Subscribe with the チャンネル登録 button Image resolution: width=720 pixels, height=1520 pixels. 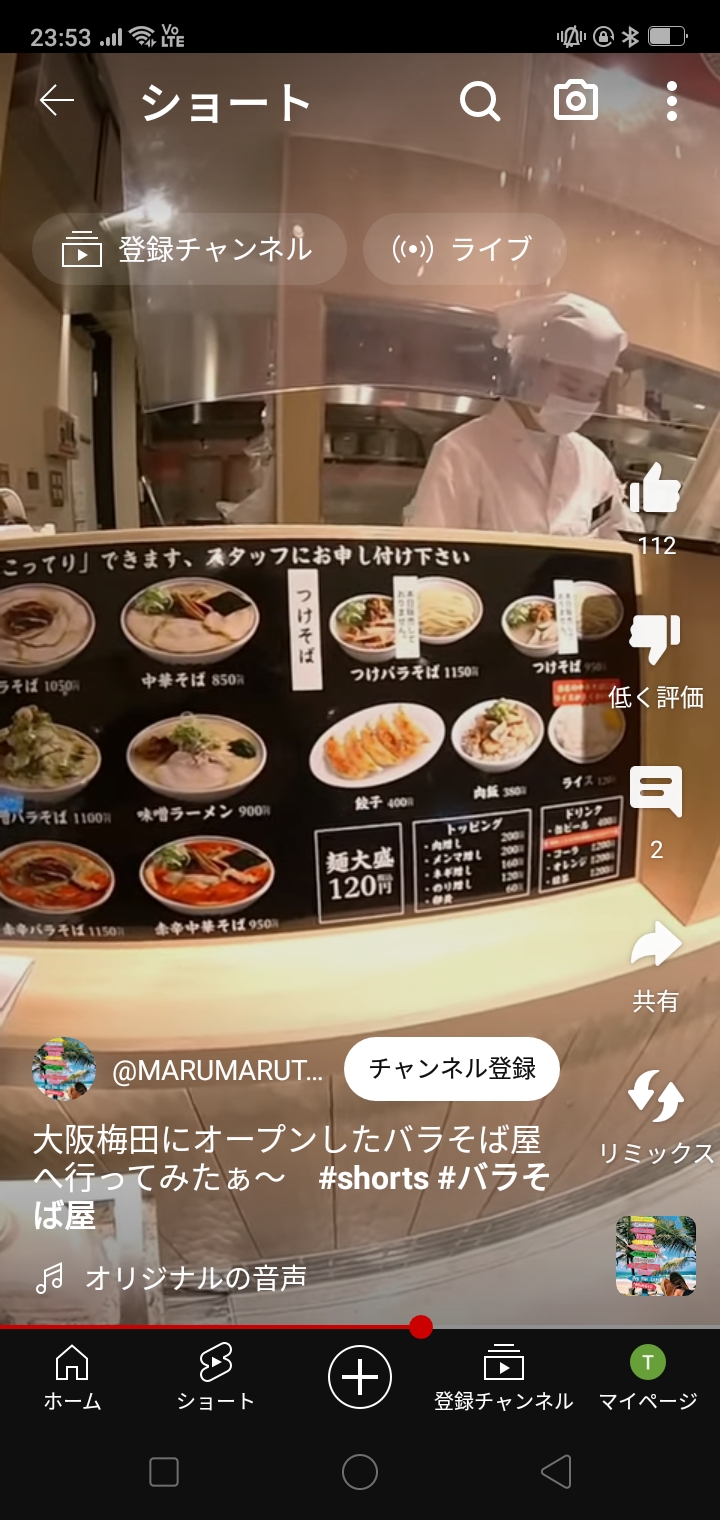(x=451, y=1069)
